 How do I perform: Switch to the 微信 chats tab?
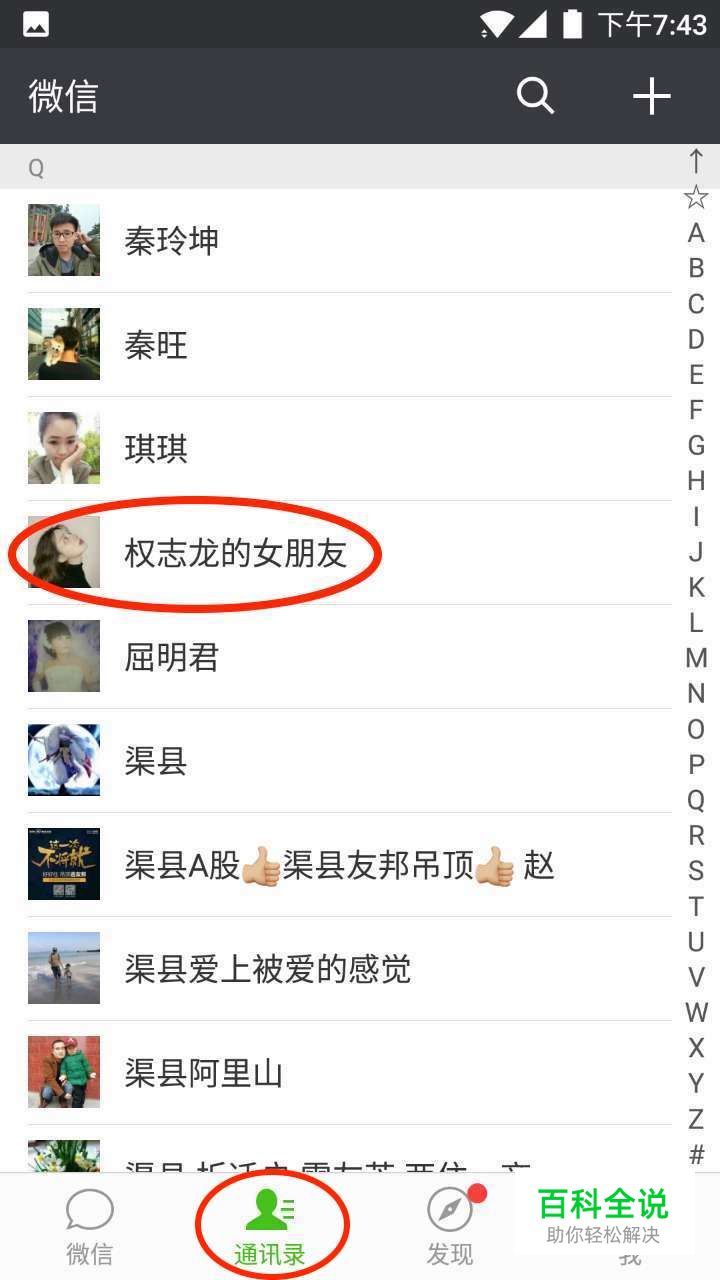89,1226
